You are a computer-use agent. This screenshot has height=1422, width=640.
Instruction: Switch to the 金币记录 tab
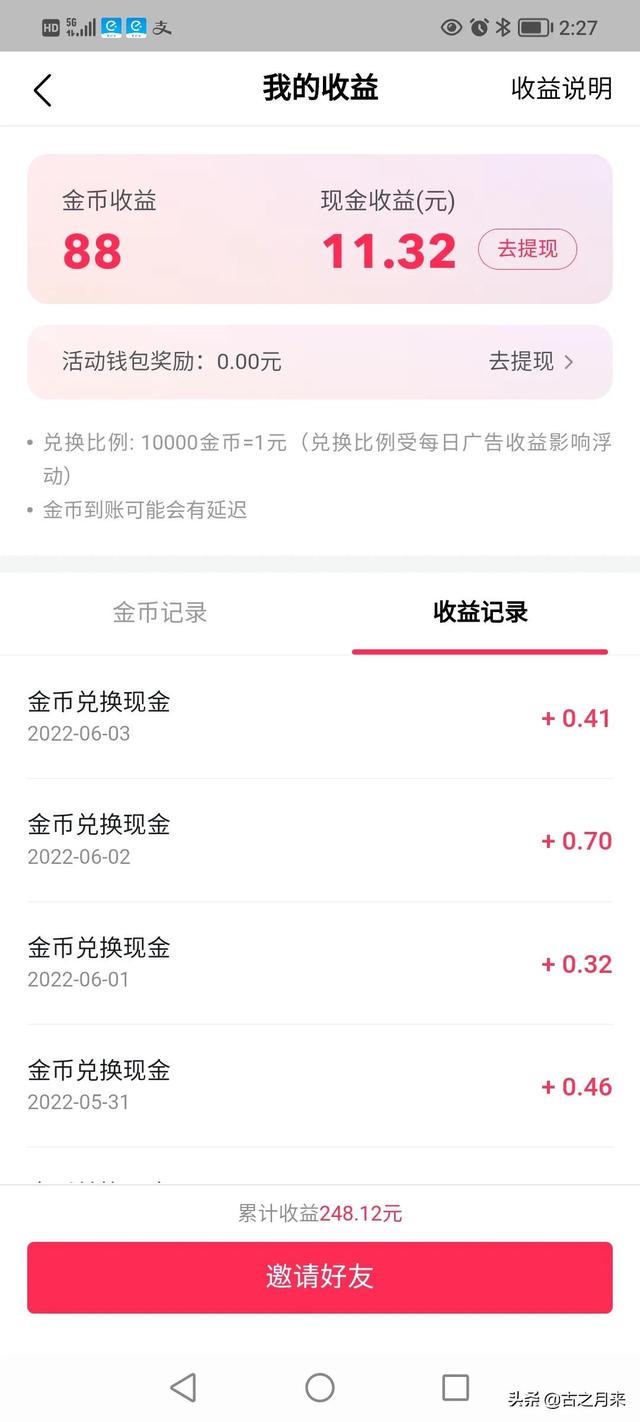(160, 613)
